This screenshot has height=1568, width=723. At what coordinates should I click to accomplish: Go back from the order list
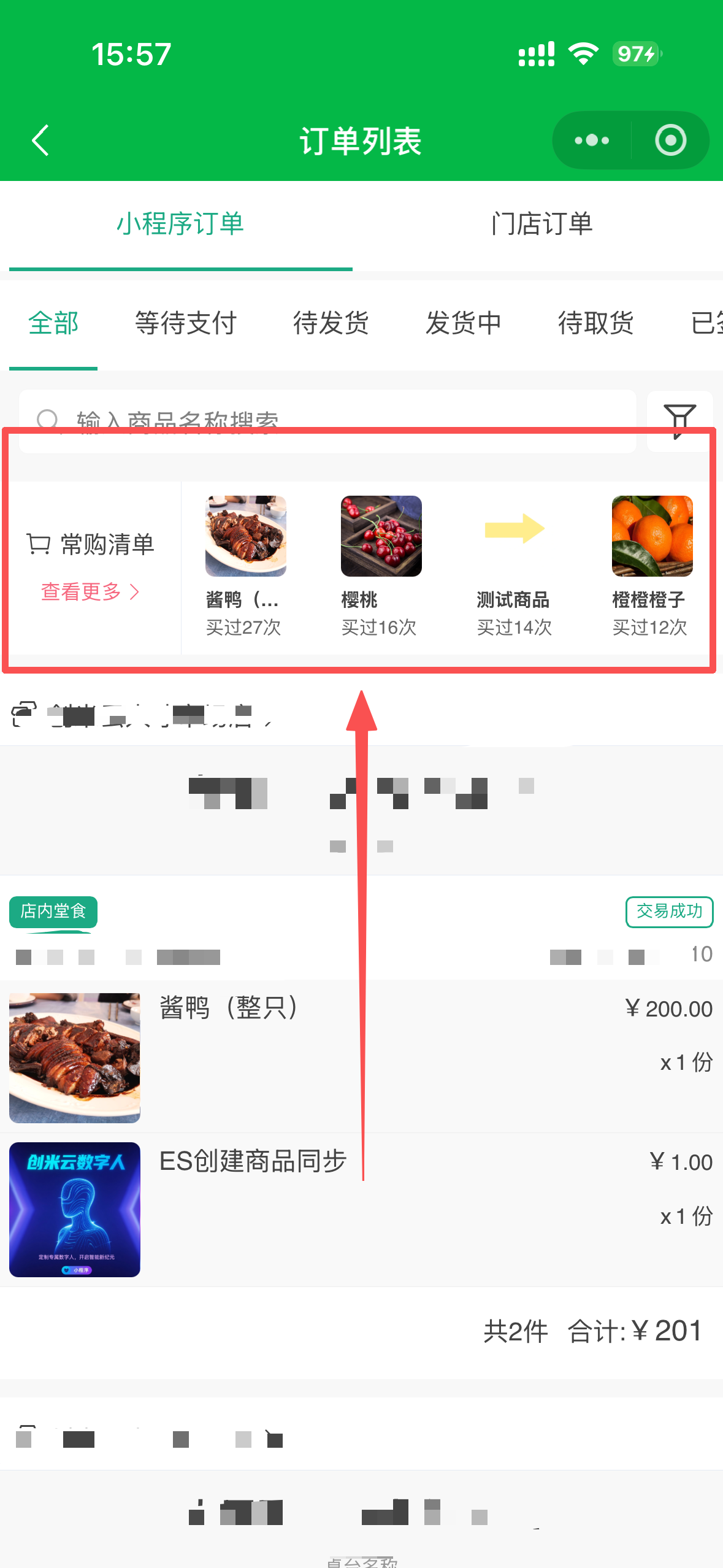[40, 140]
